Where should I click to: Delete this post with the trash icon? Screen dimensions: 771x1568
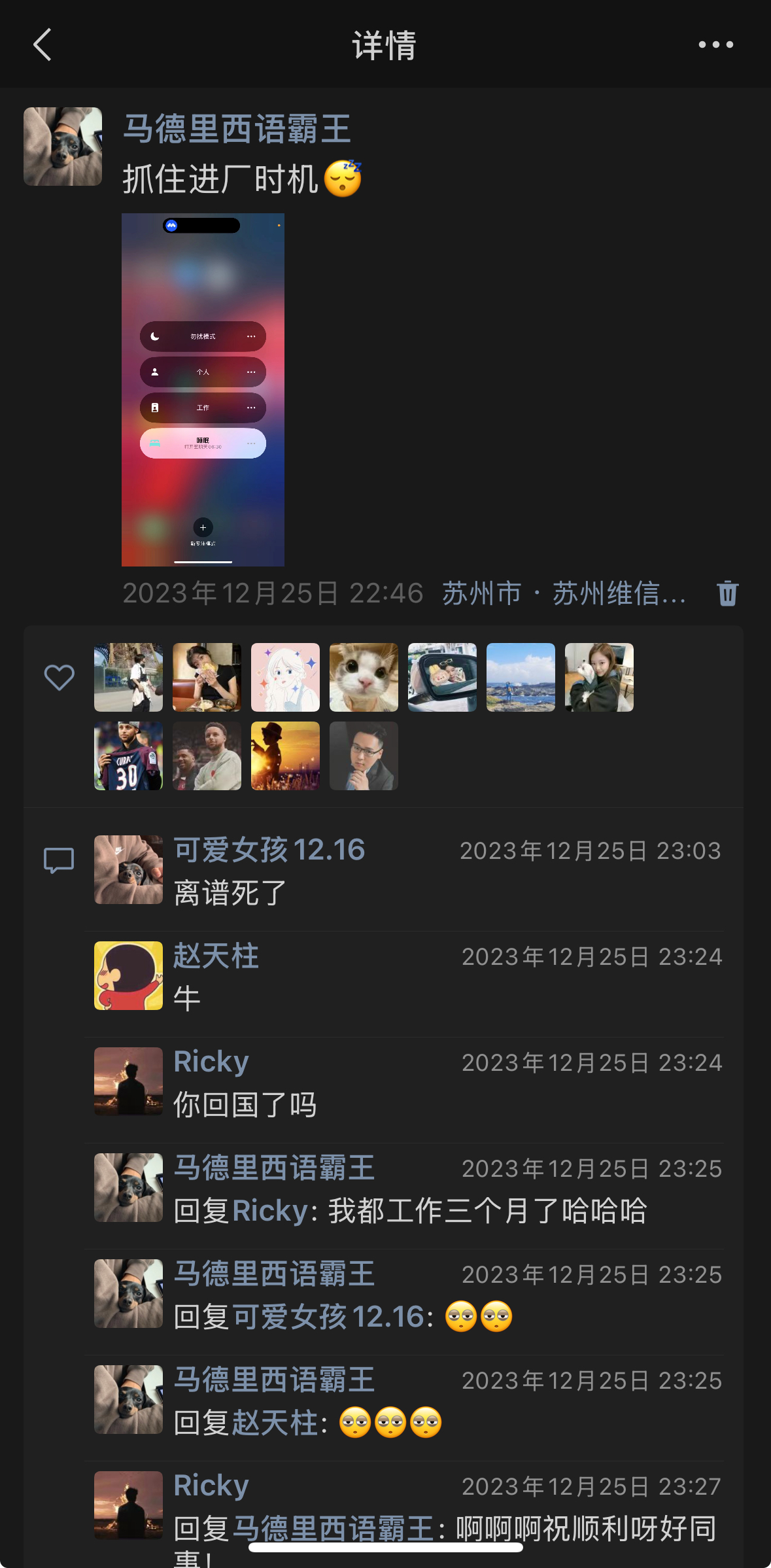(x=727, y=593)
